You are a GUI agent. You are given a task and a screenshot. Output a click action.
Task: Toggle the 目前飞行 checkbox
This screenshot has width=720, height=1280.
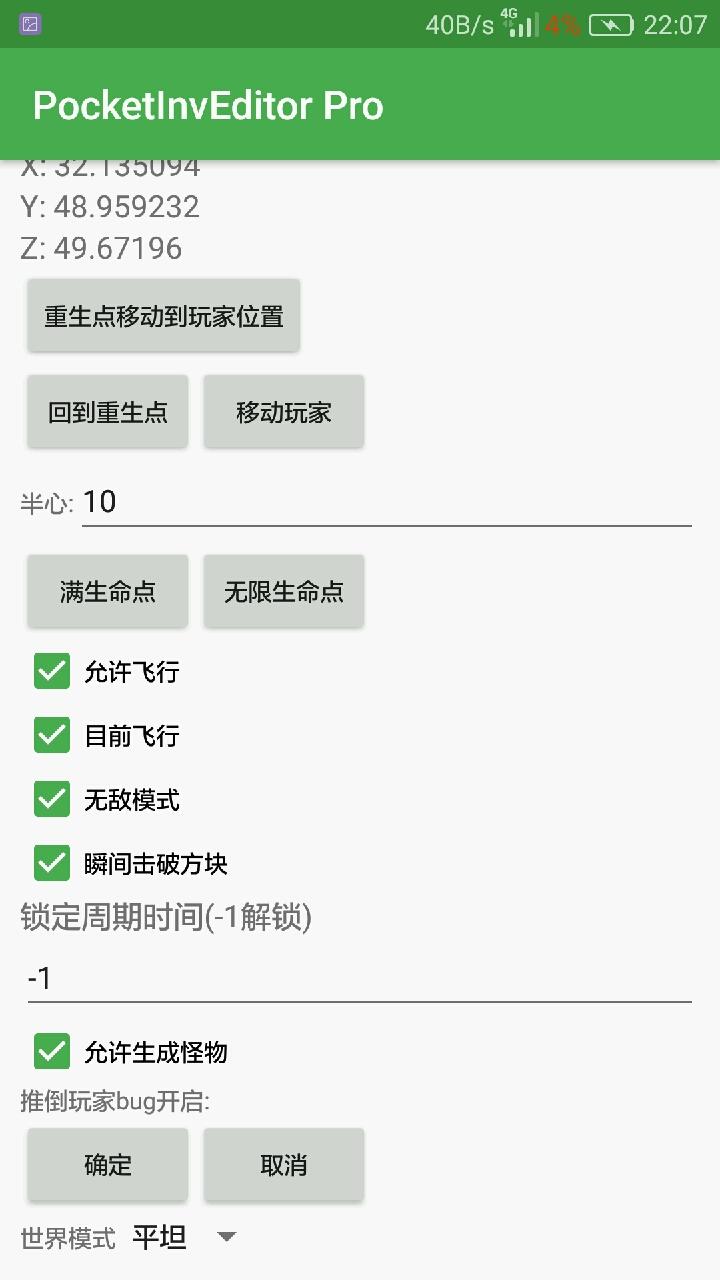[52, 736]
